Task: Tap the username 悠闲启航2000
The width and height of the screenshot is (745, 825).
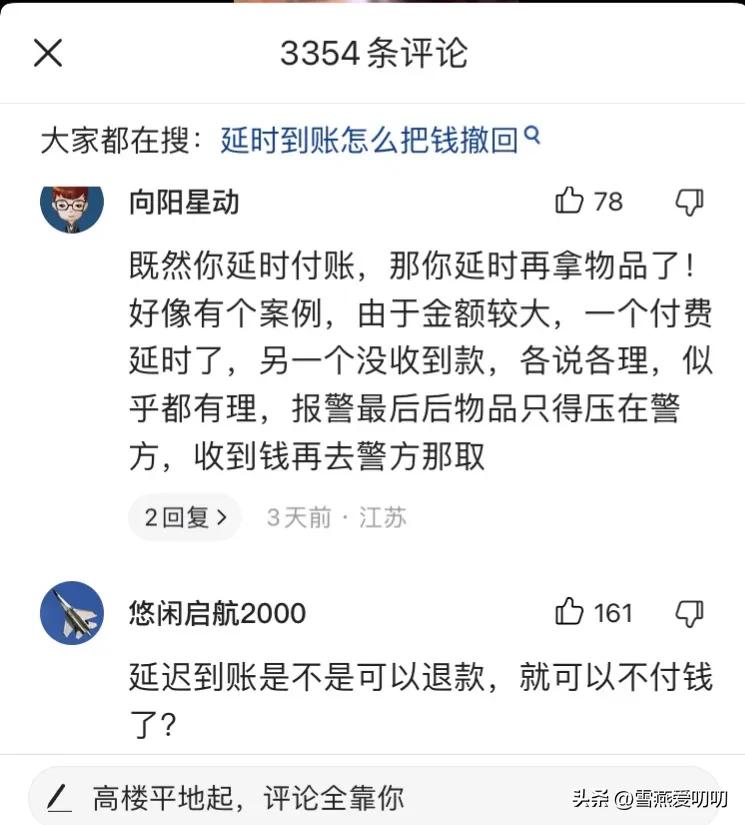Action: point(215,613)
